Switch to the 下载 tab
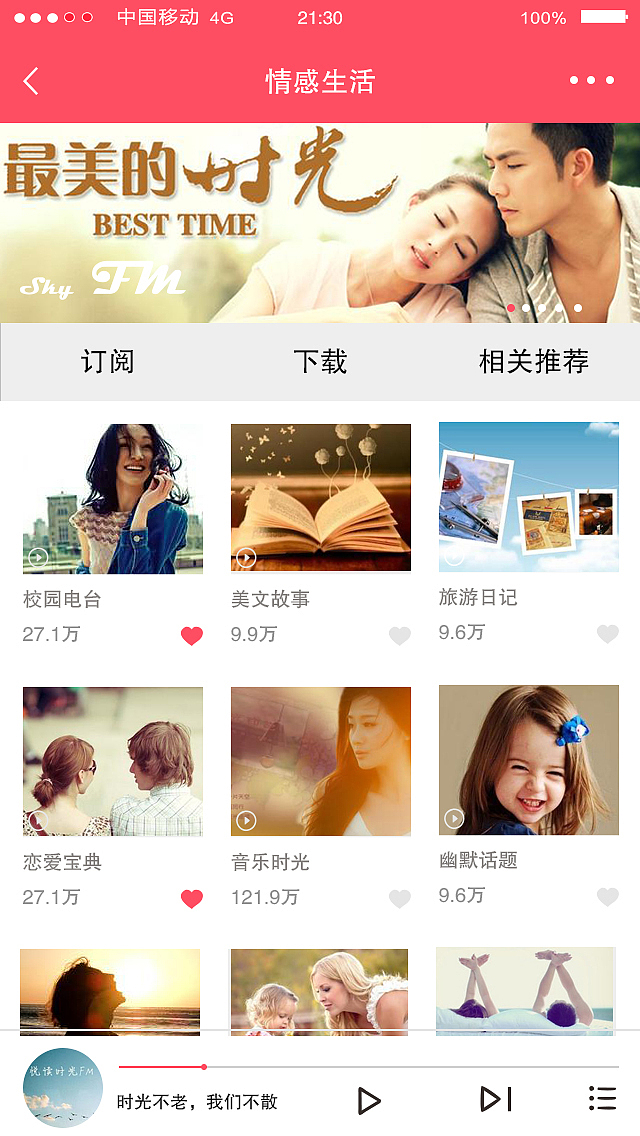This screenshot has width=640, height=1136. coord(320,362)
